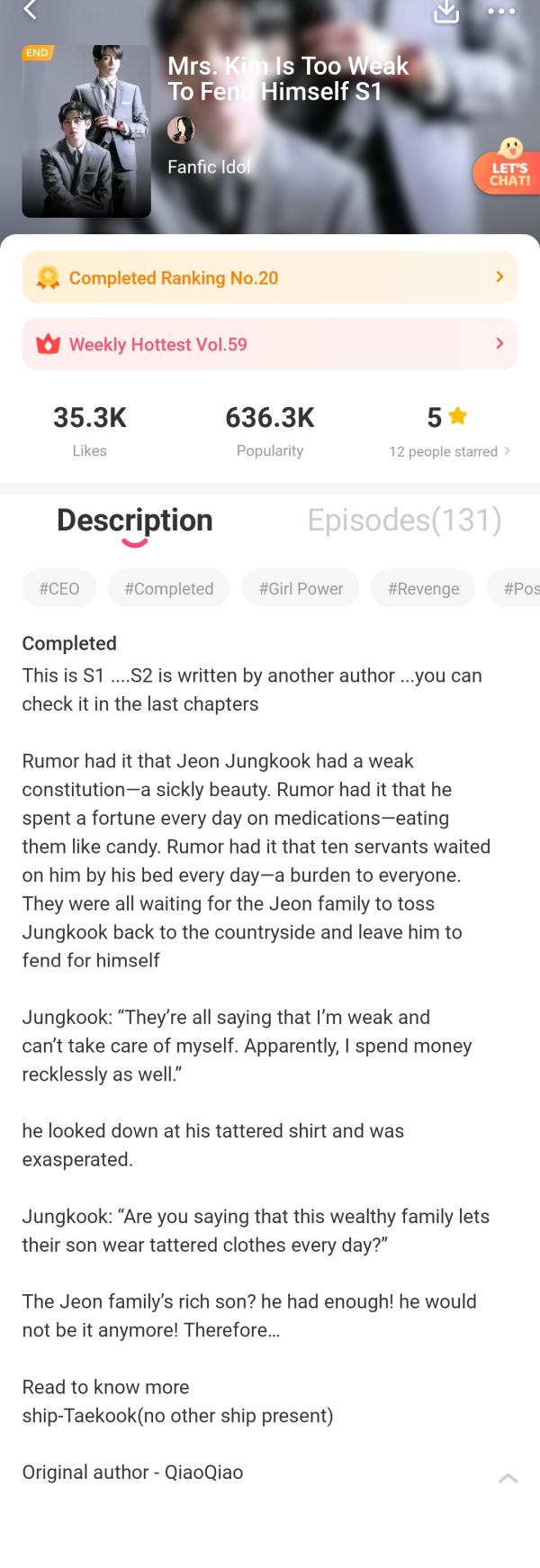
Task: Open Weekly Hottest Vol.59 banner
Action: 270,344
